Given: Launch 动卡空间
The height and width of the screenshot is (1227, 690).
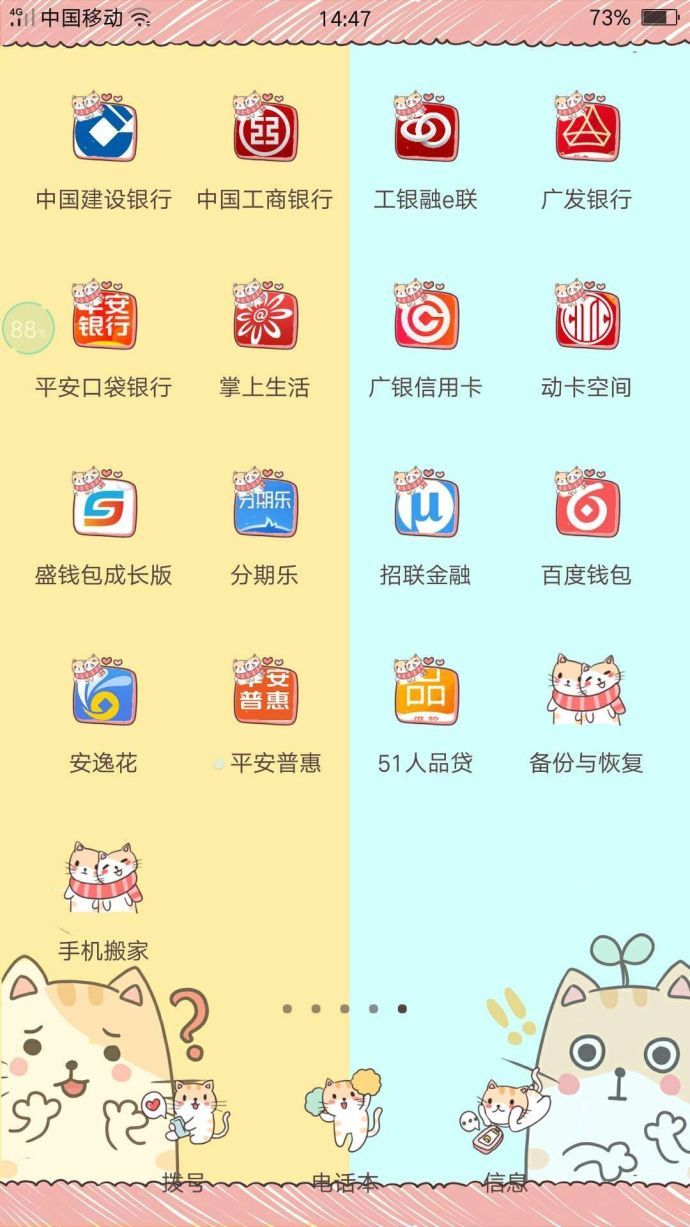Looking at the screenshot, I should coord(587,319).
